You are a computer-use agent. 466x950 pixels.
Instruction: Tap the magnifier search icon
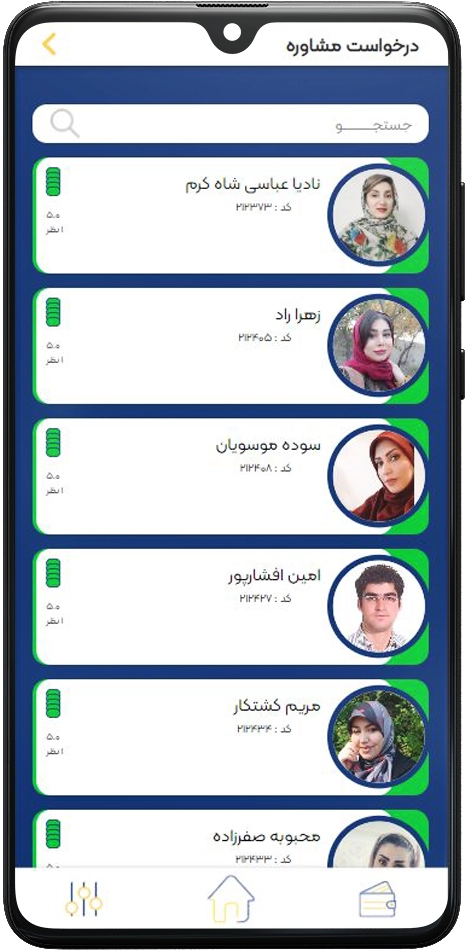[x=64, y=123]
